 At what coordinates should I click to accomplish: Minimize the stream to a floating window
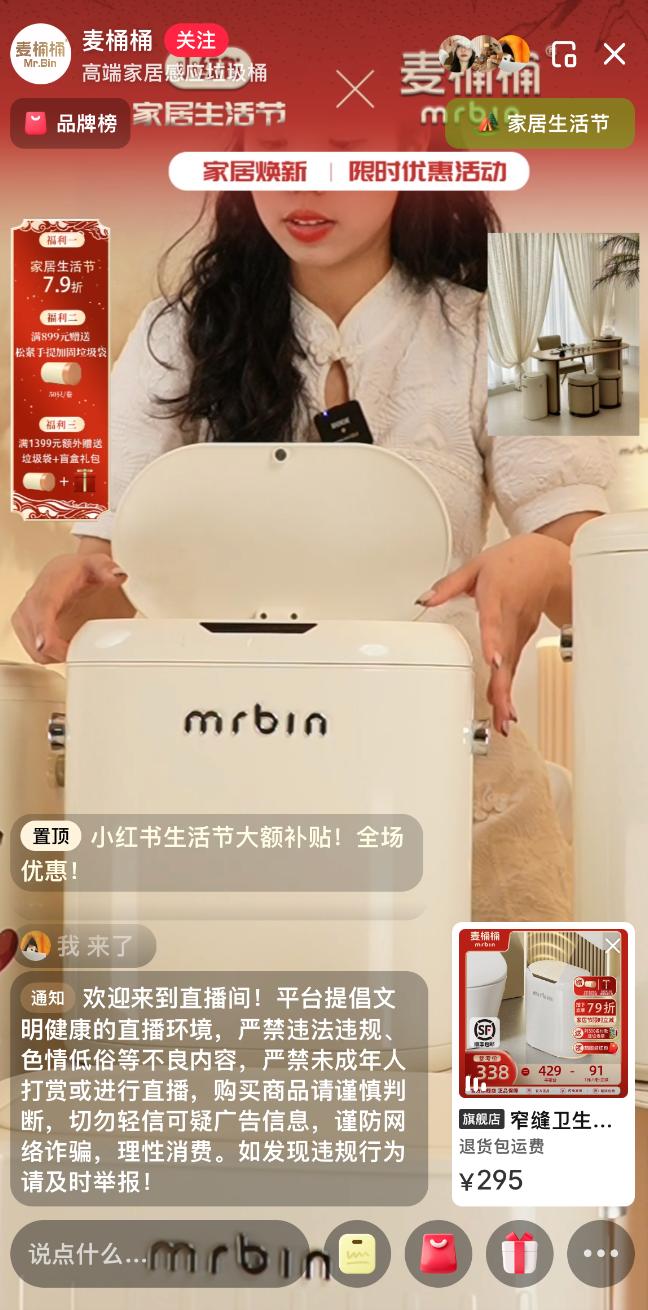pos(564,54)
